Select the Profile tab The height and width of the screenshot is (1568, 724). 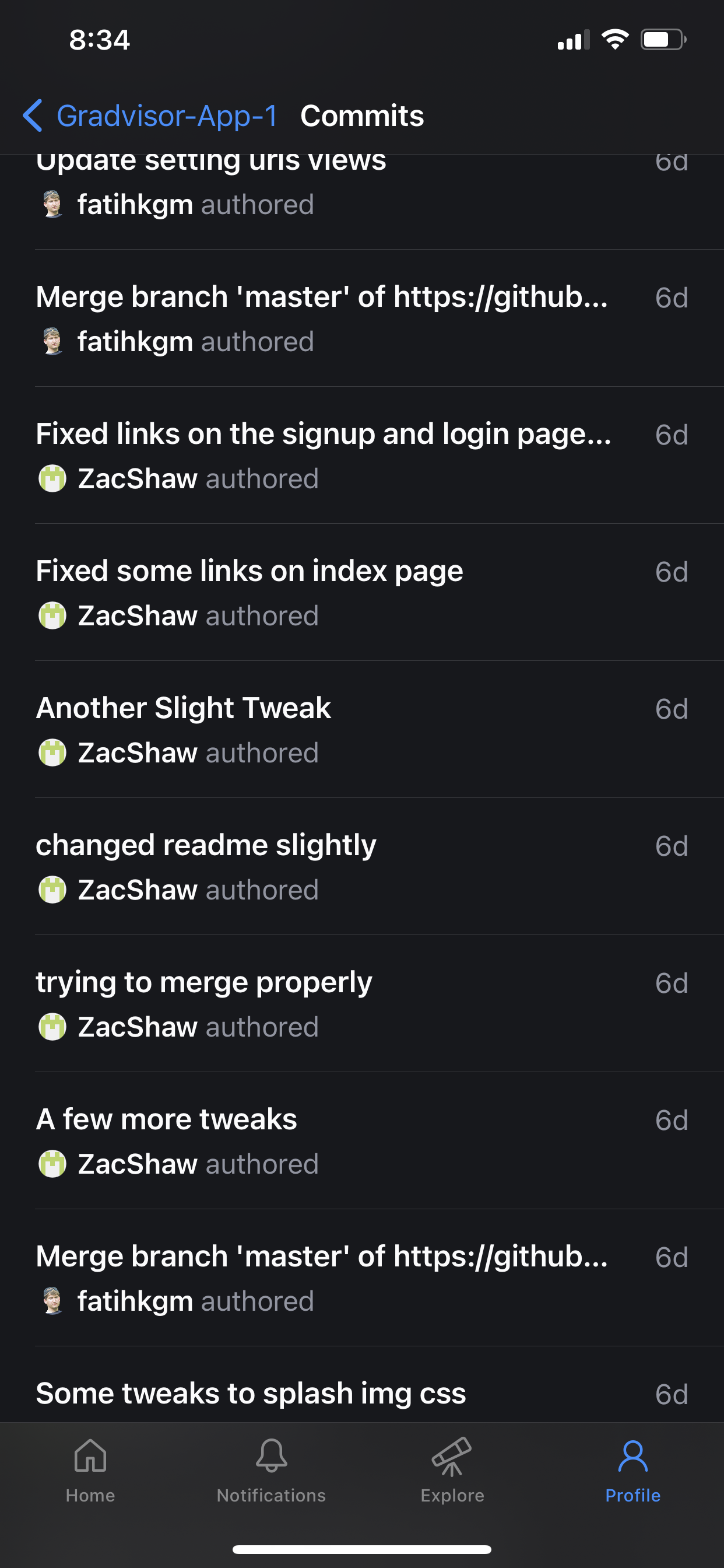632,1470
